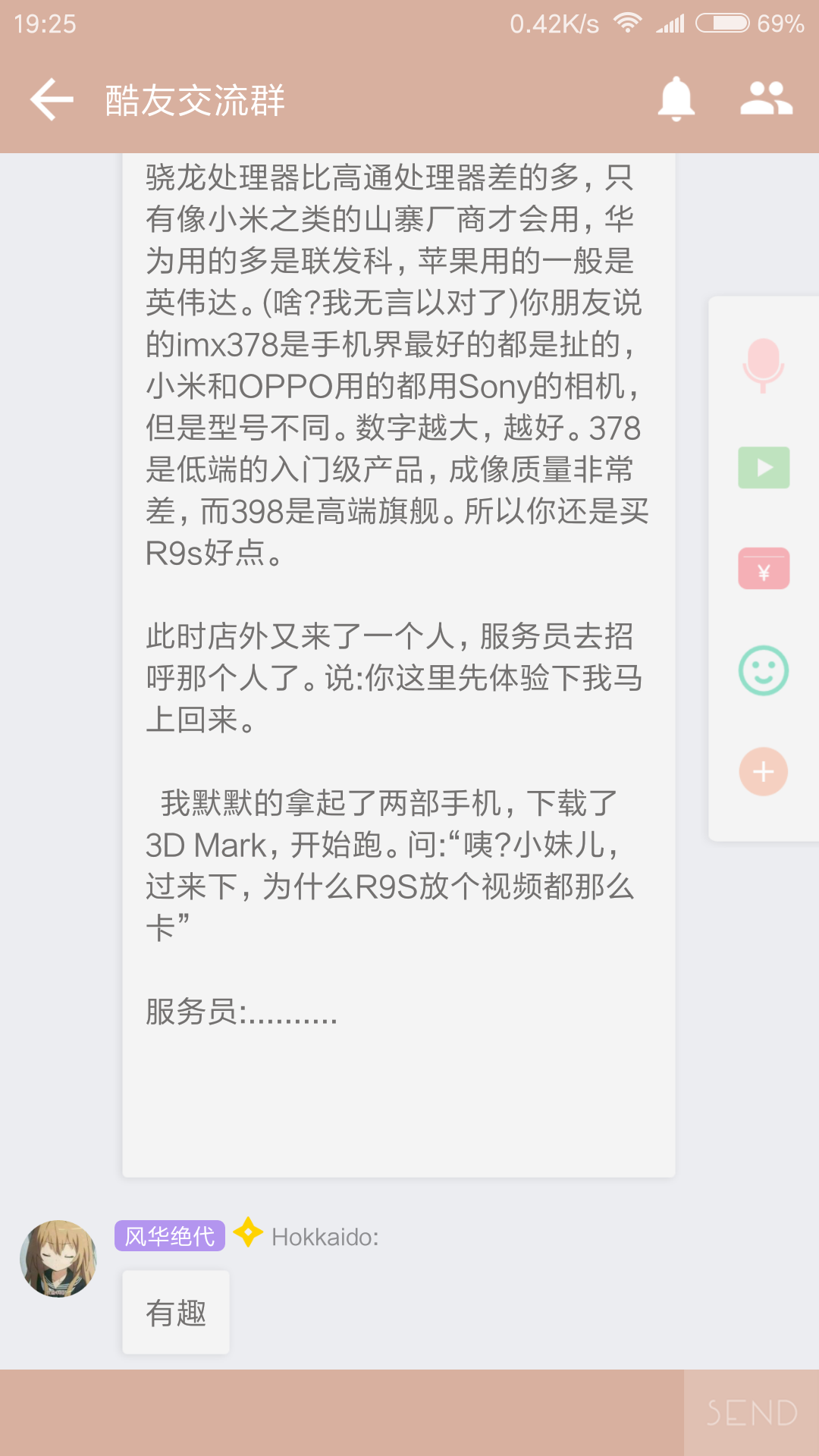Tap the SEND button
819x1456 pixels.
coord(752,1413)
